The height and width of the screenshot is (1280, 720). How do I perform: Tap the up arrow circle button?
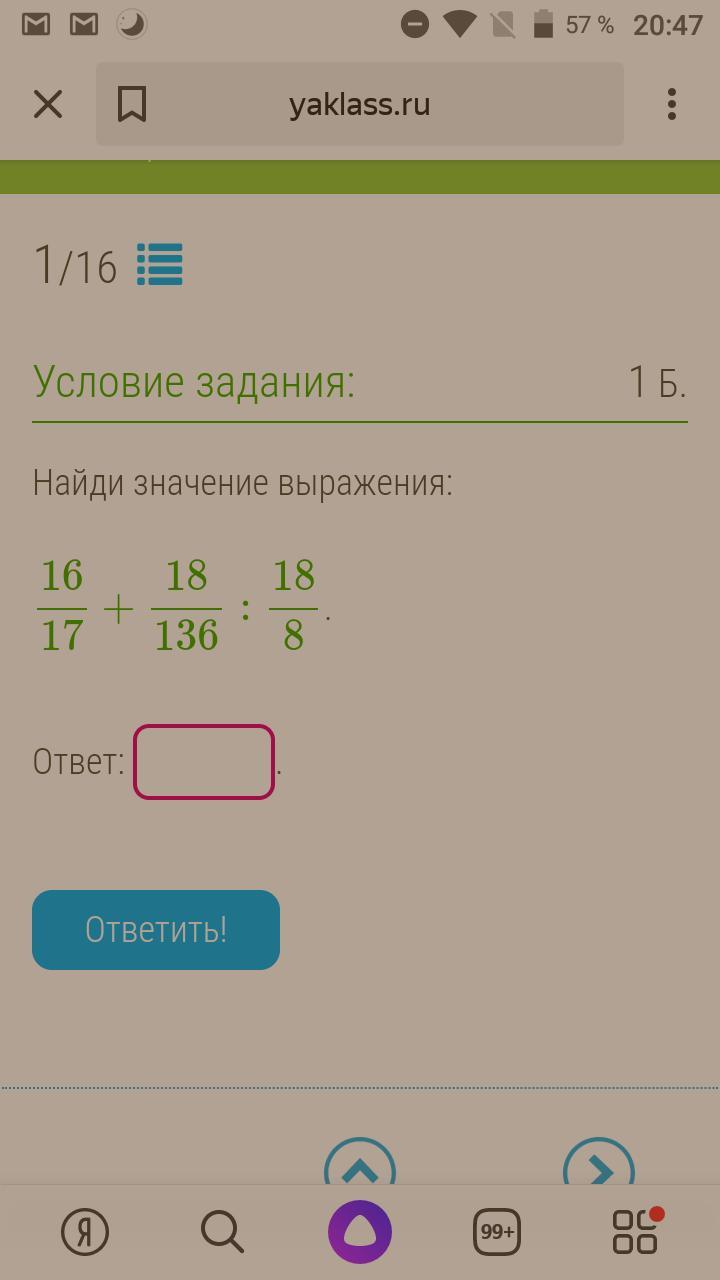[360, 1165]
